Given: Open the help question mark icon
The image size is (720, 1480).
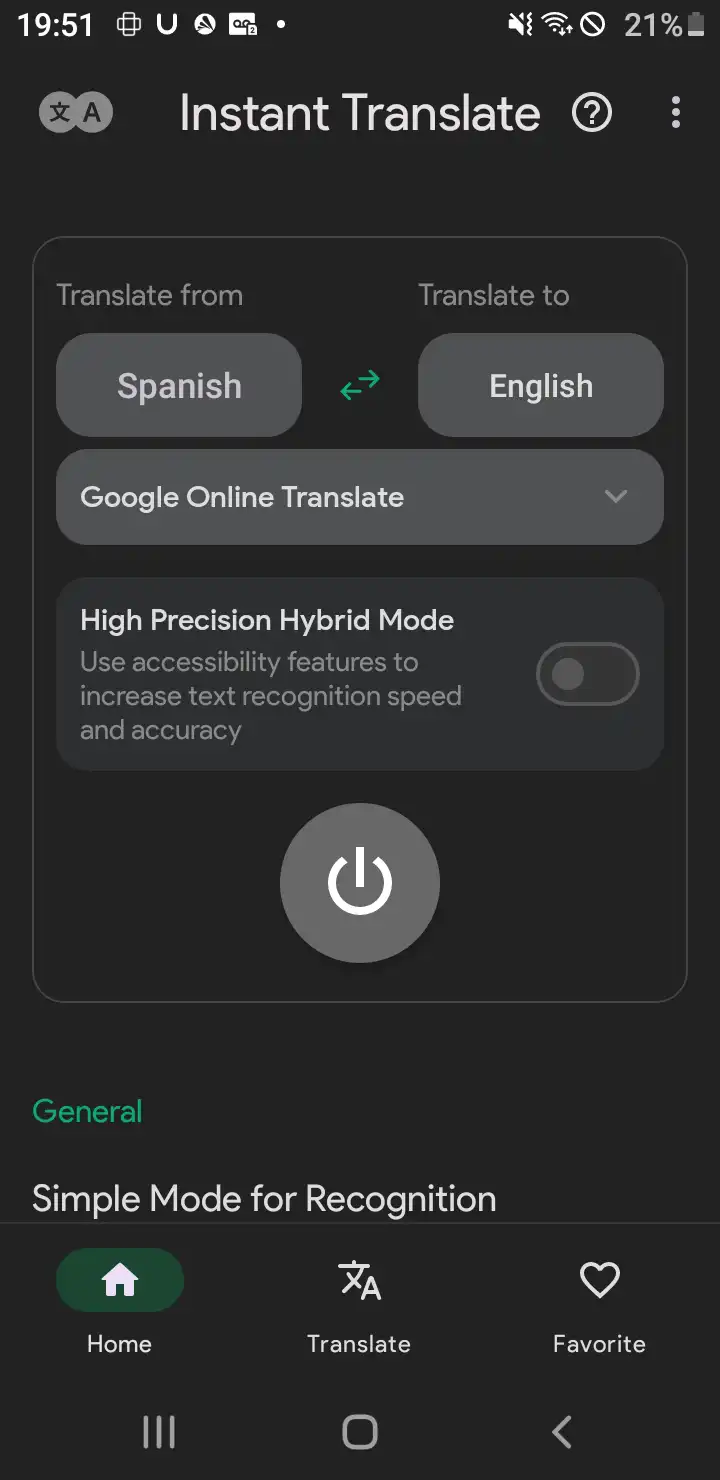Looking at the screenshot, I should 591,113.
